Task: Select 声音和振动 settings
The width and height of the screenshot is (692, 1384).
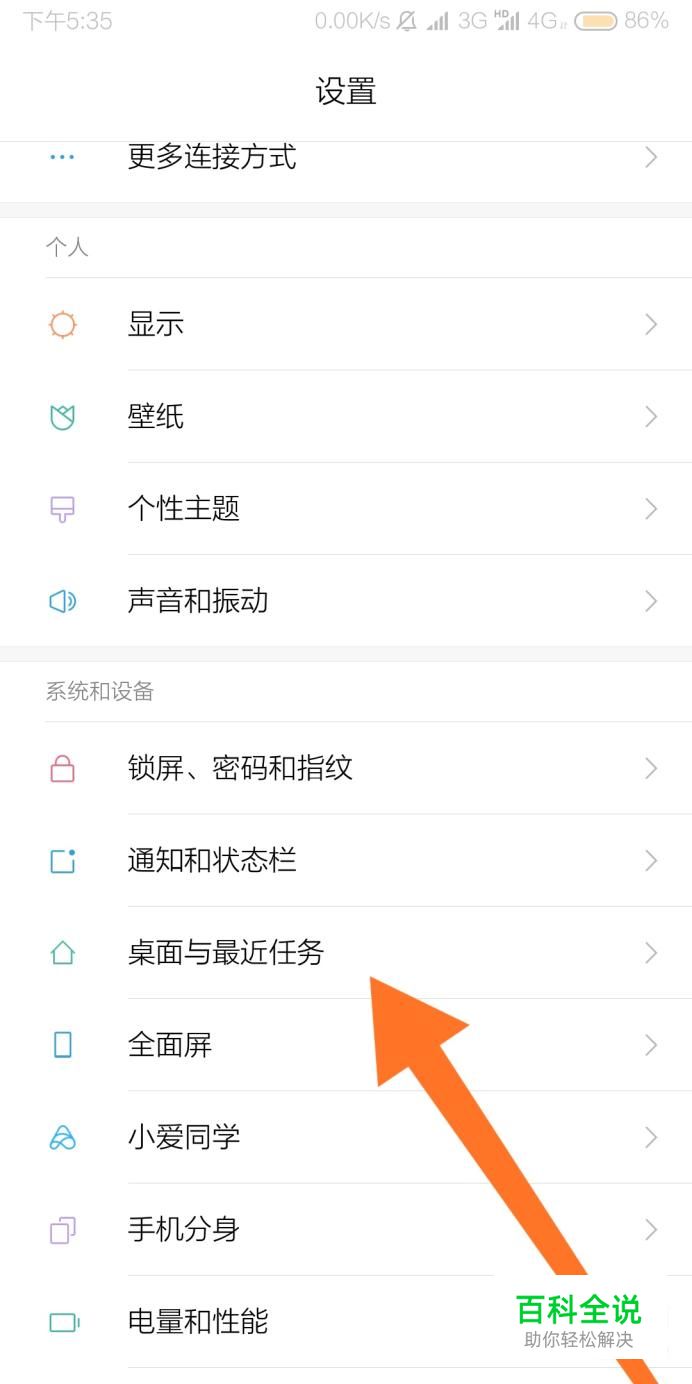Action: click(198, 601)
